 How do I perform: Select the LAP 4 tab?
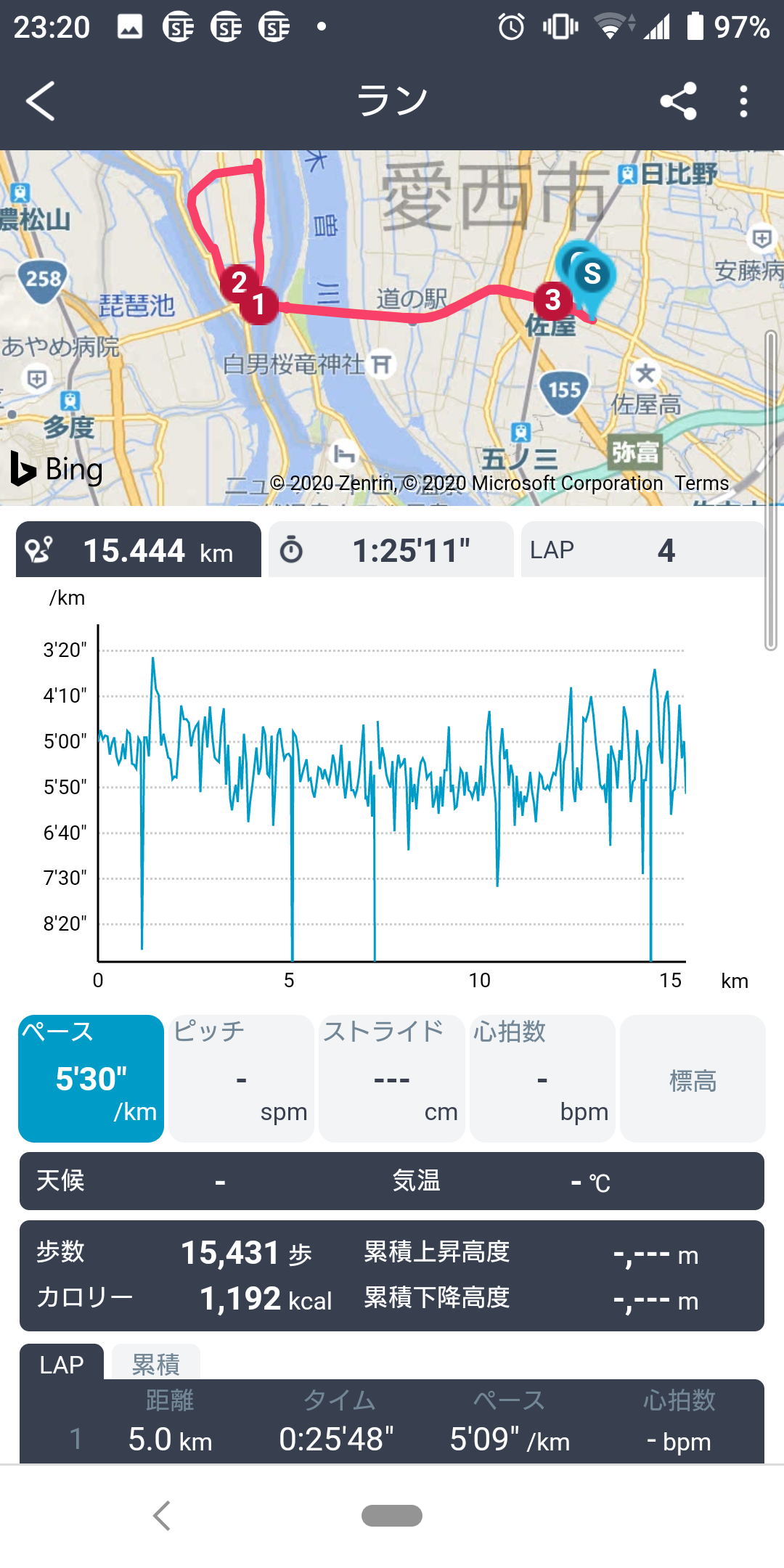point(643,550)
